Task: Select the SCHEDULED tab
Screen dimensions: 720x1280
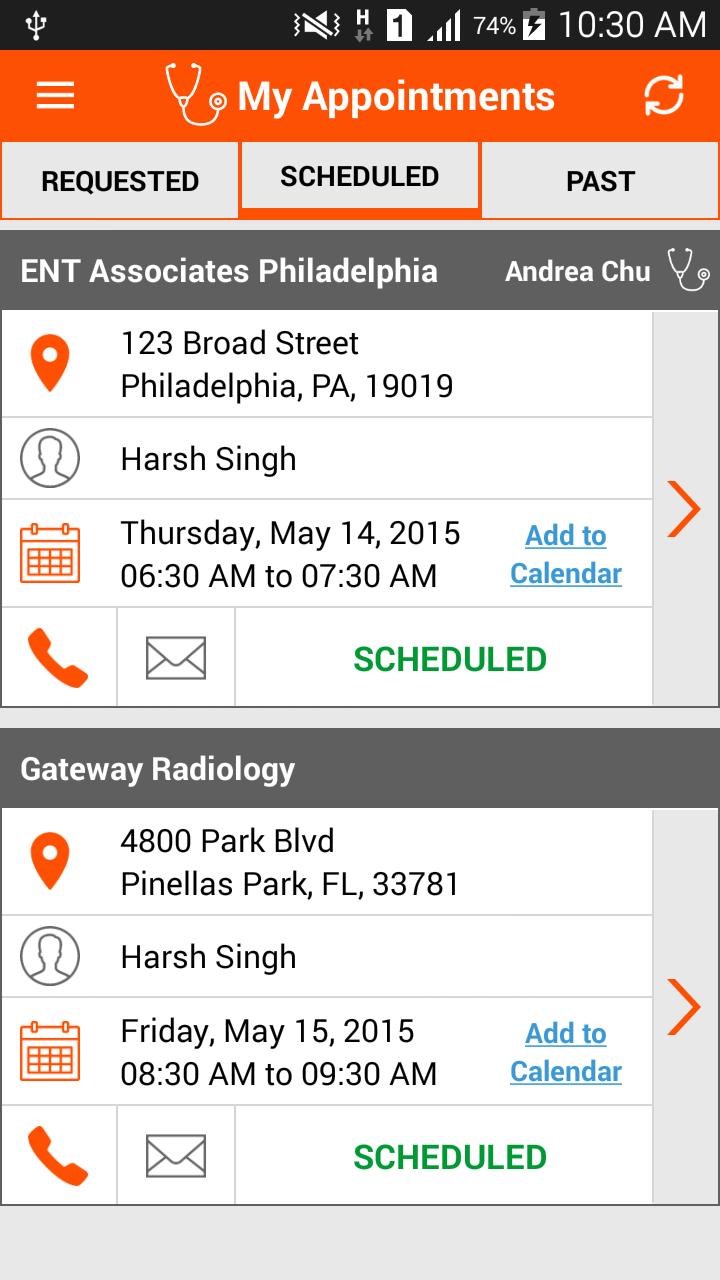Action: [359, 176]
